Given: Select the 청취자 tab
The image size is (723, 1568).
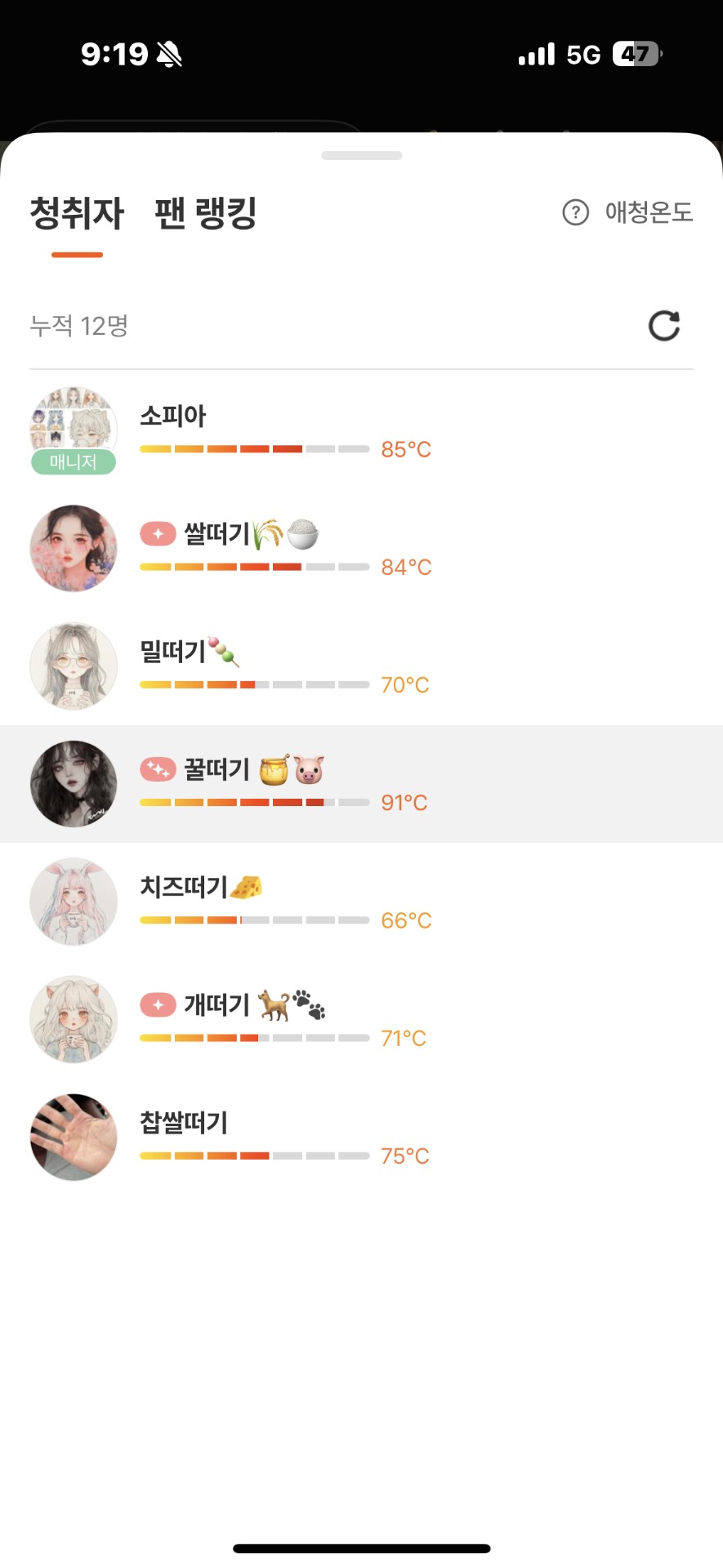Looking at the screenshot, I should (77, 214).
